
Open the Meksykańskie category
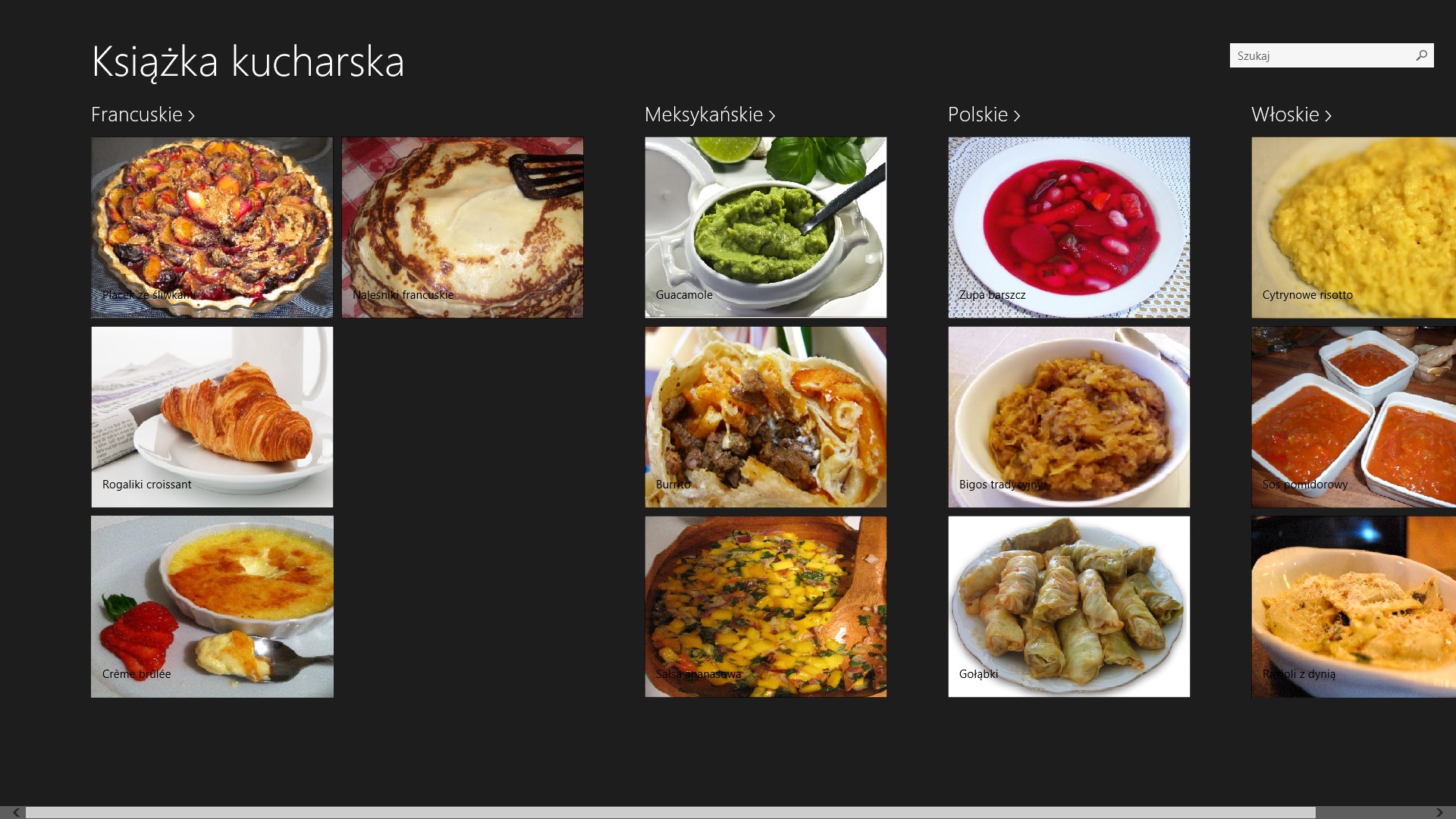(x=709, y=115)
